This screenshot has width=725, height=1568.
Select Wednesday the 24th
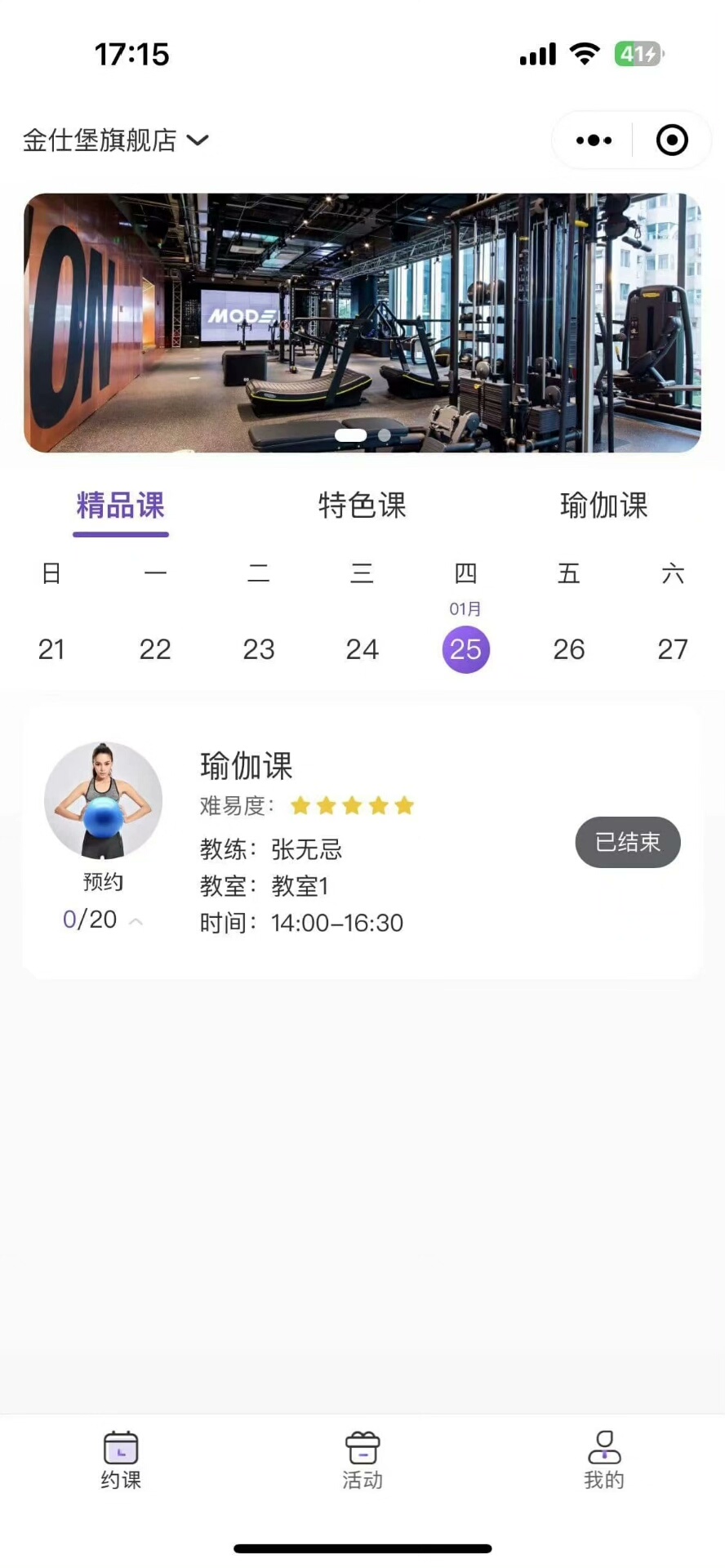362,649
